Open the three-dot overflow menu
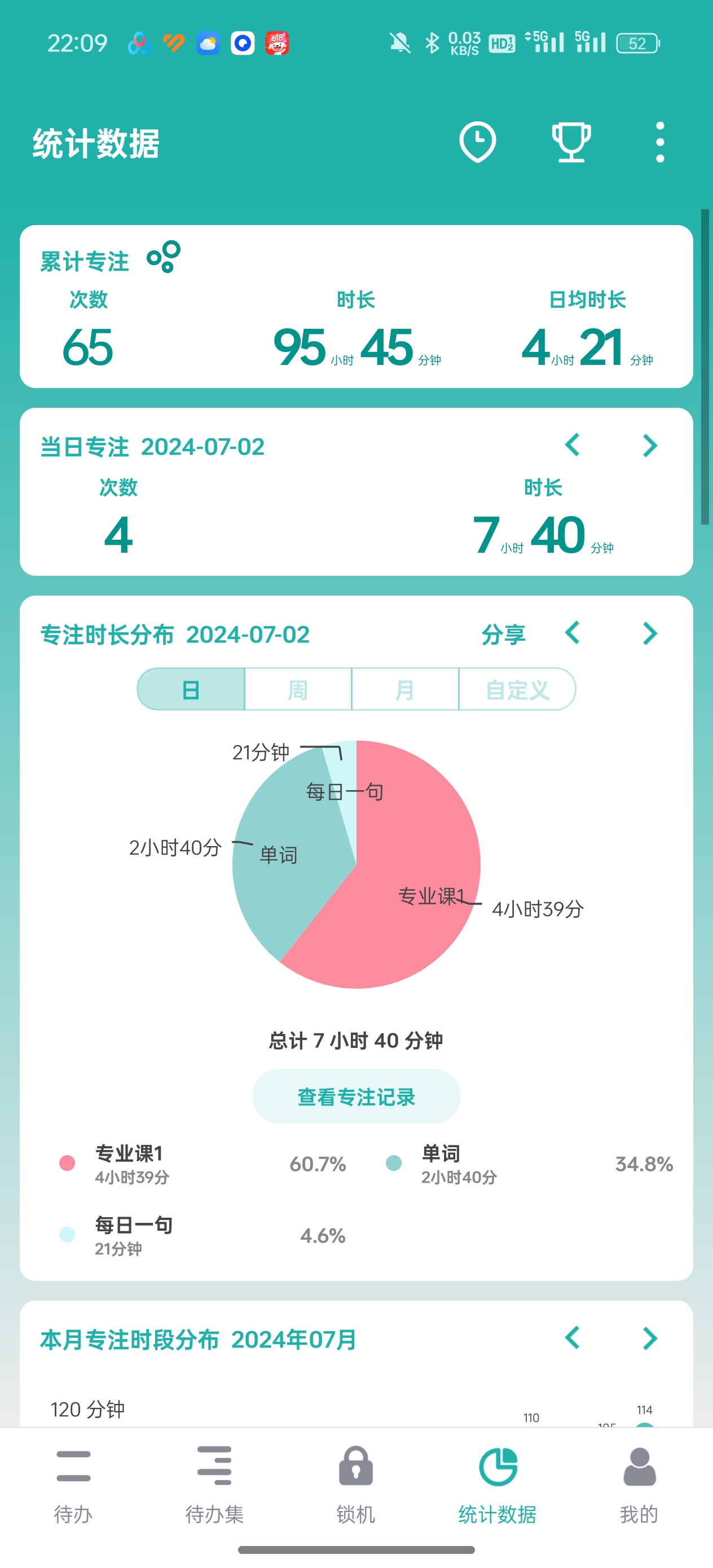713x1568 pixels. click(659, 143)
